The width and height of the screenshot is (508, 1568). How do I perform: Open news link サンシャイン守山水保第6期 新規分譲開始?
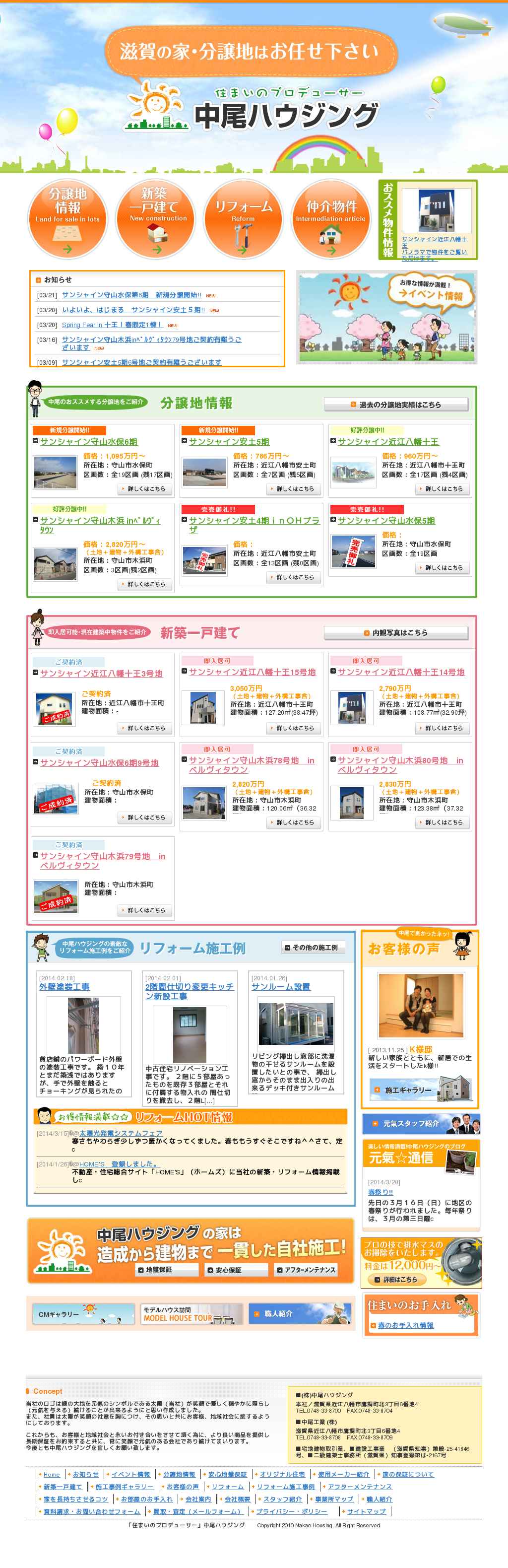(131, 295)
